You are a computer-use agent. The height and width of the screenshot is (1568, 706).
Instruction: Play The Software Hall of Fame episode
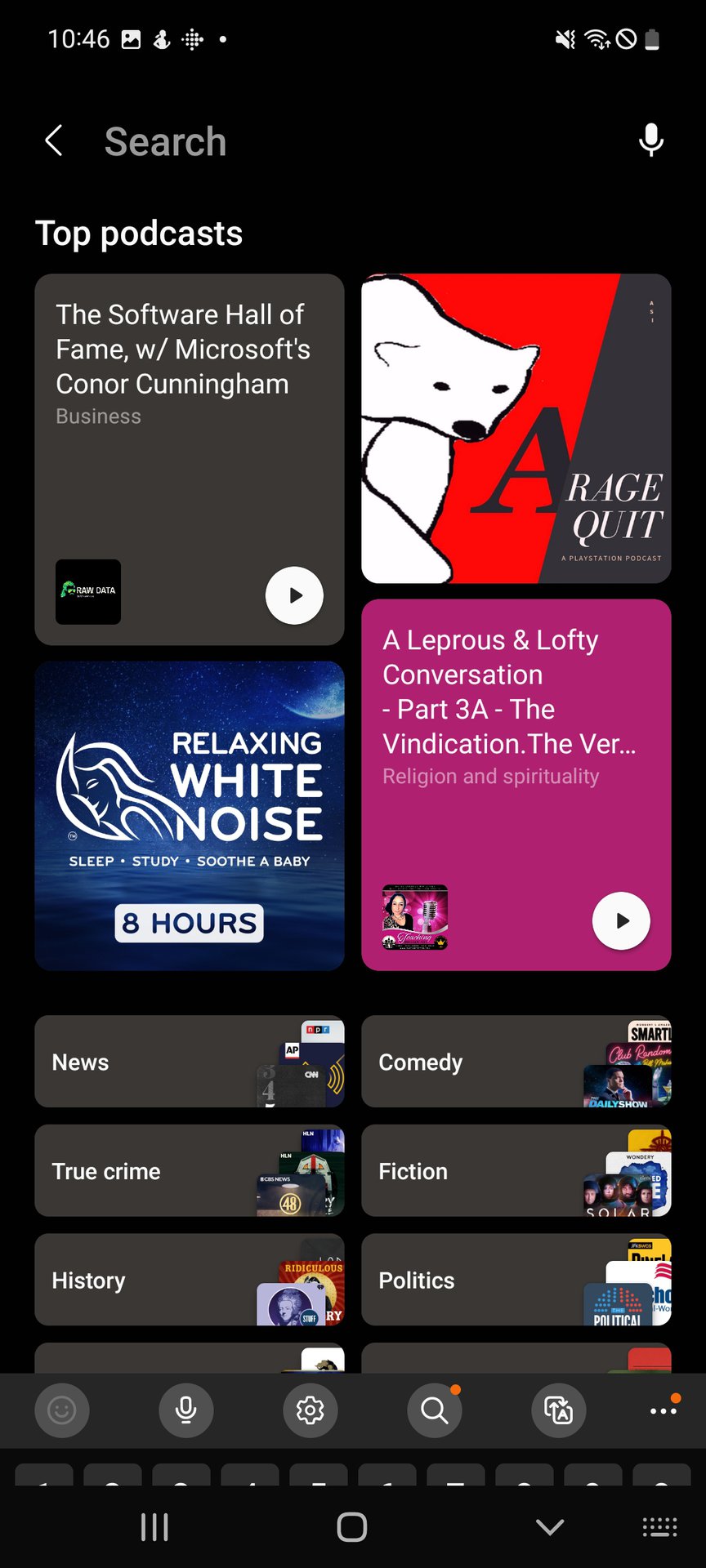tap(294, 595)
